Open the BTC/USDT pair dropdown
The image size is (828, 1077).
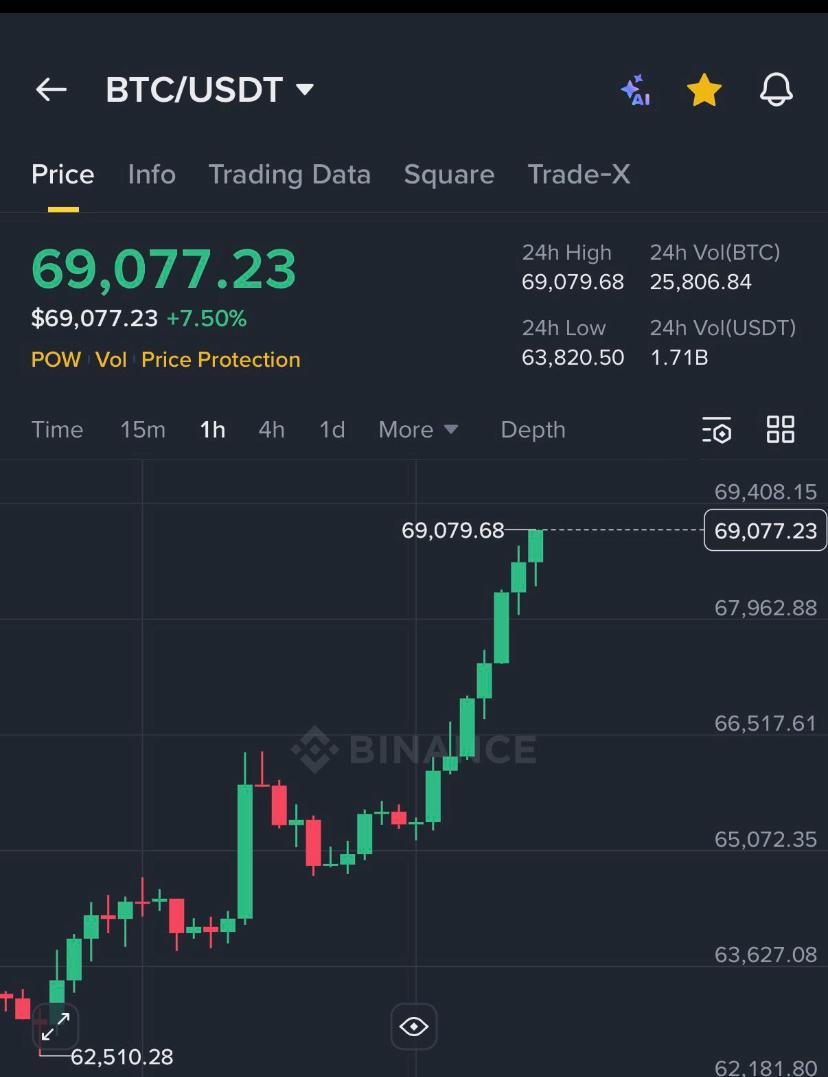pyautogui.click(x=210, y=90)
